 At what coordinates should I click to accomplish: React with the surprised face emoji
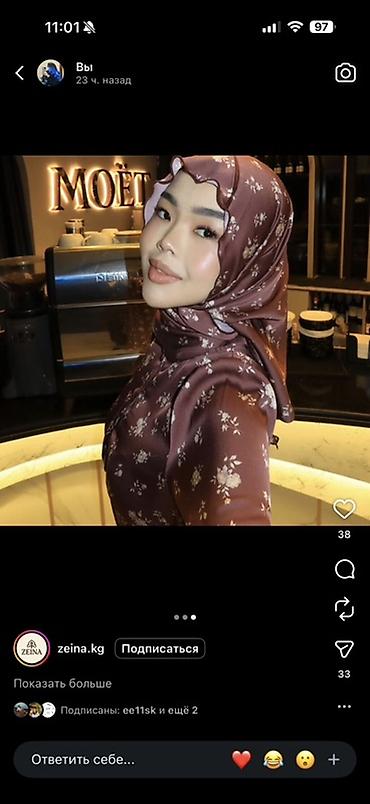(305, 759)
